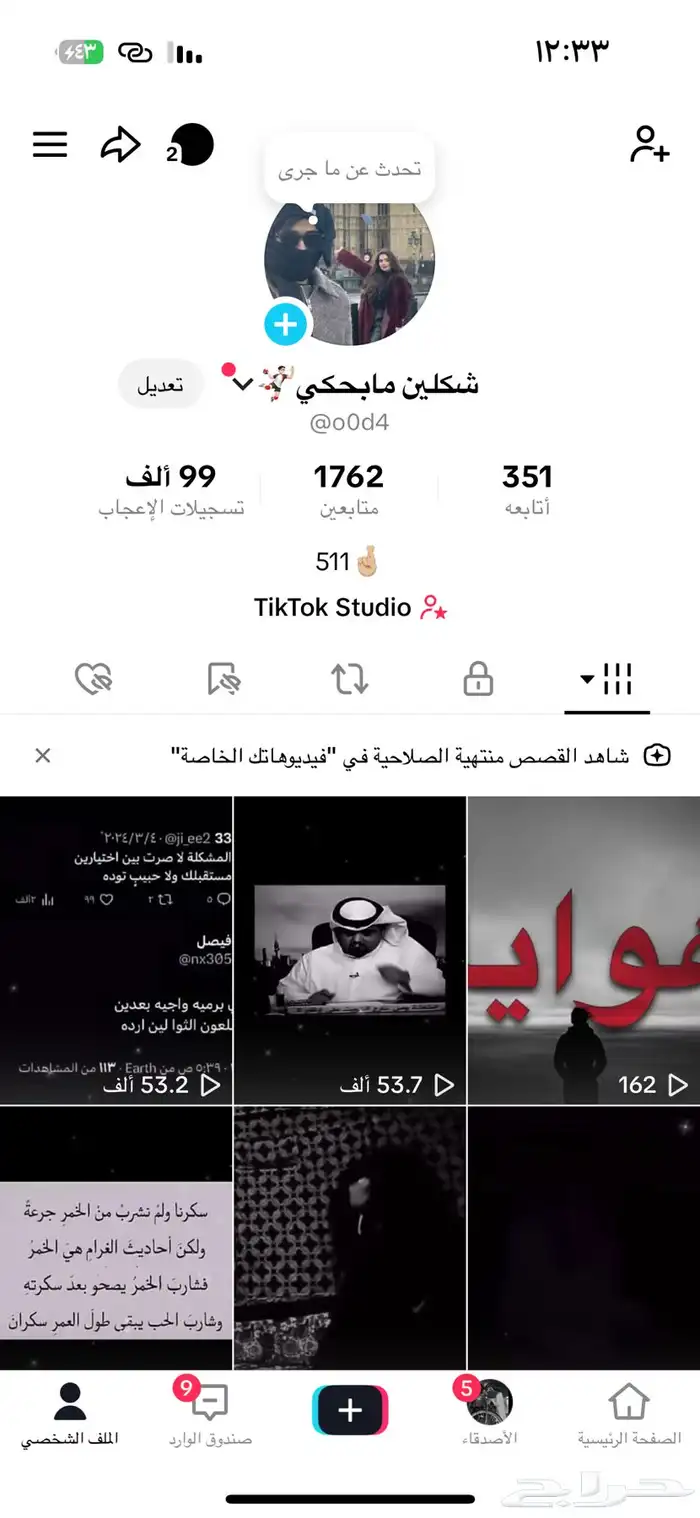Create a new post with plus button
700x1518 pixels.
(350, 1410)
